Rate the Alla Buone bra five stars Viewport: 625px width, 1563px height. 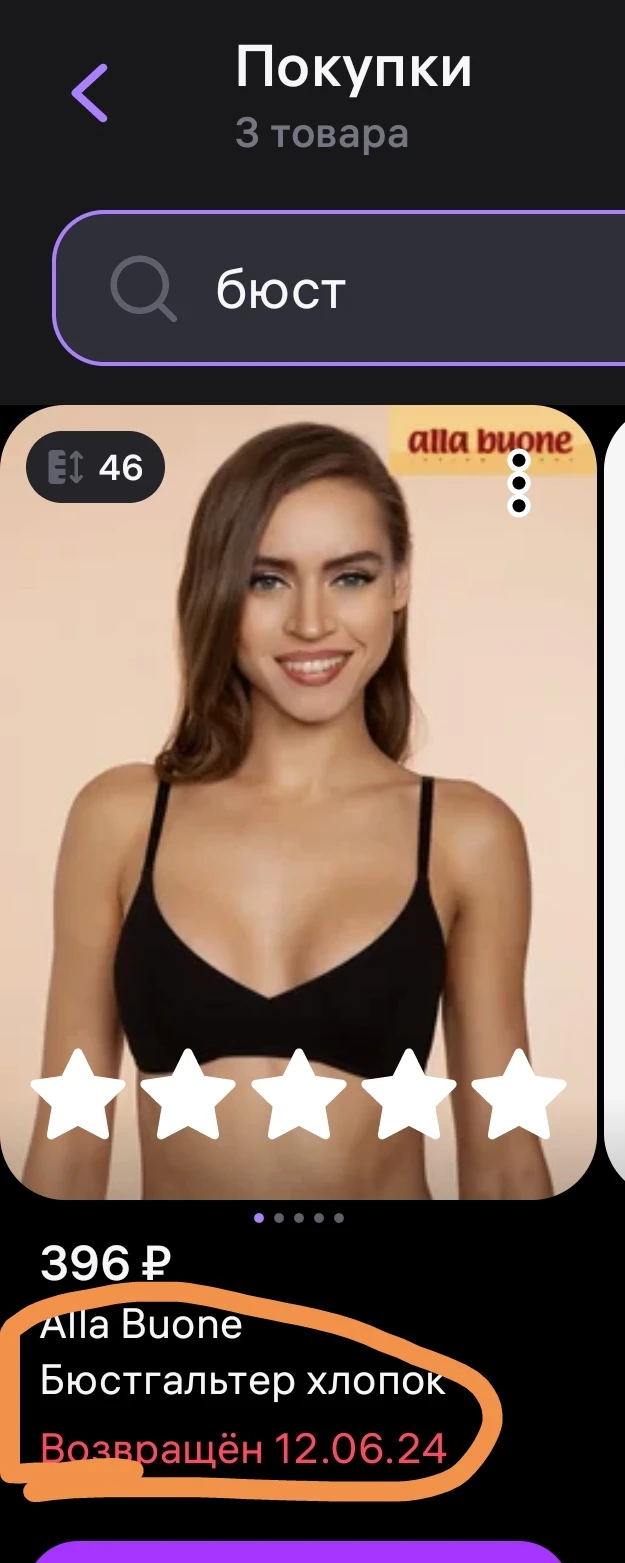tap(518, 1092)
